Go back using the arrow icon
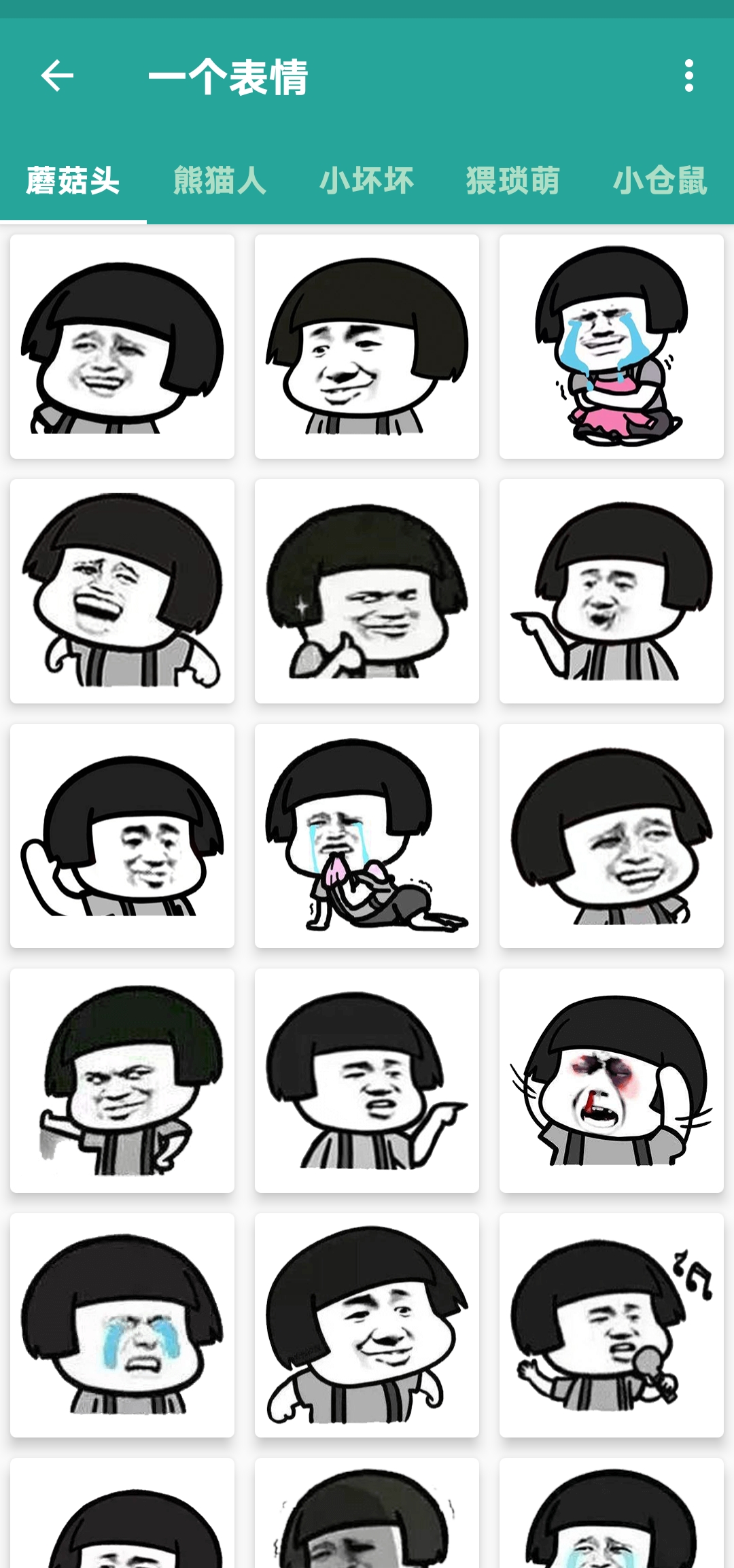The height and width of the screenshot is (1568, 734). (x=57, y=75)
